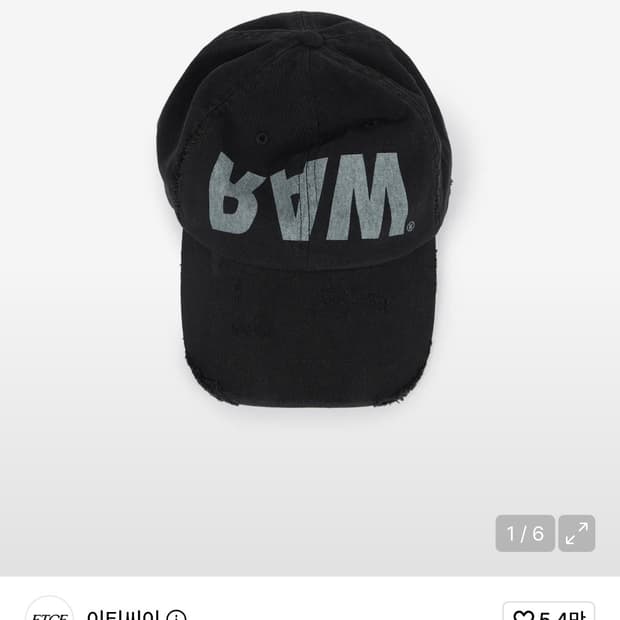Expand the product photo to fullscreen
The height and width of the screenshot is (620, 620).
point(576,533)
